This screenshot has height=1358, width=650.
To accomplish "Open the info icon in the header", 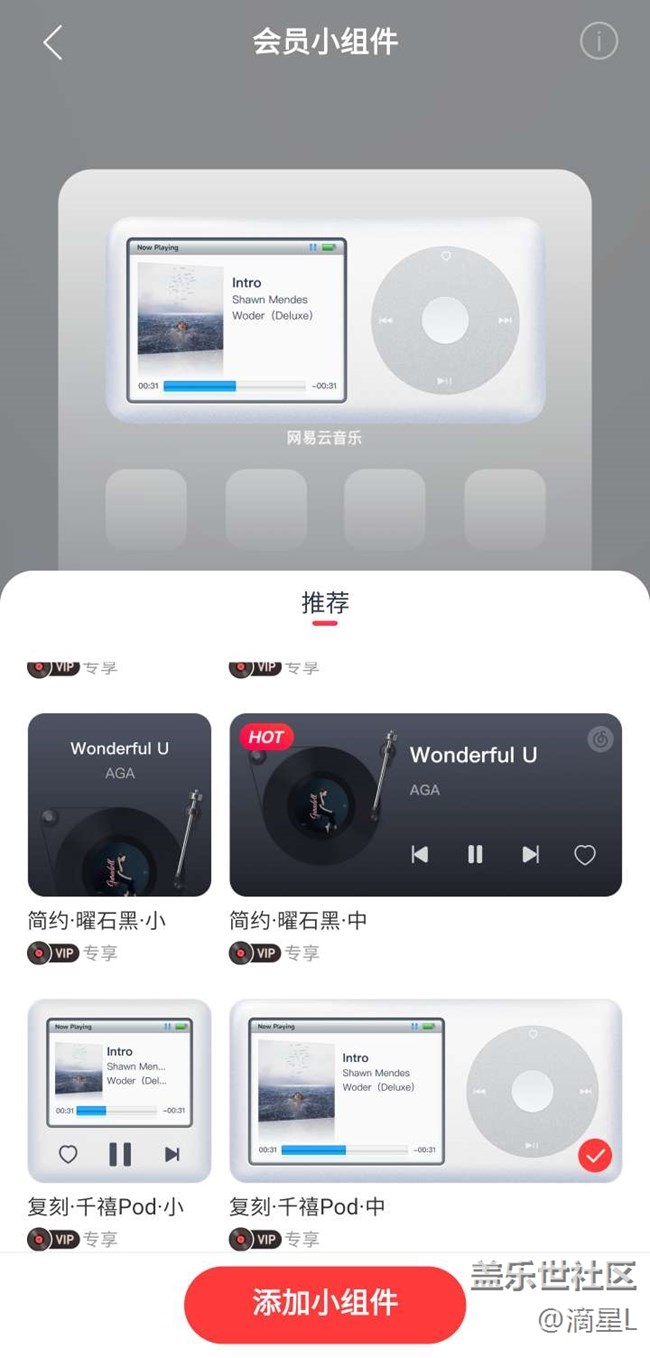I will pos(599,42).
